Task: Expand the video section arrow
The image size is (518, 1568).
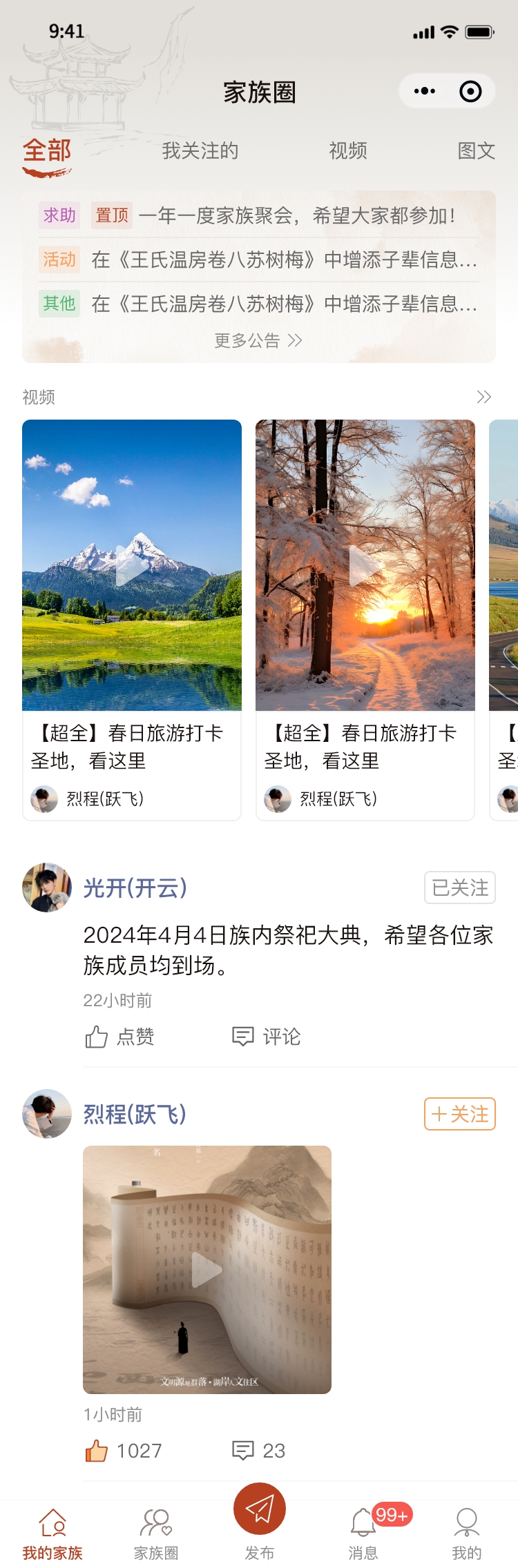Action: click(484, 397)
